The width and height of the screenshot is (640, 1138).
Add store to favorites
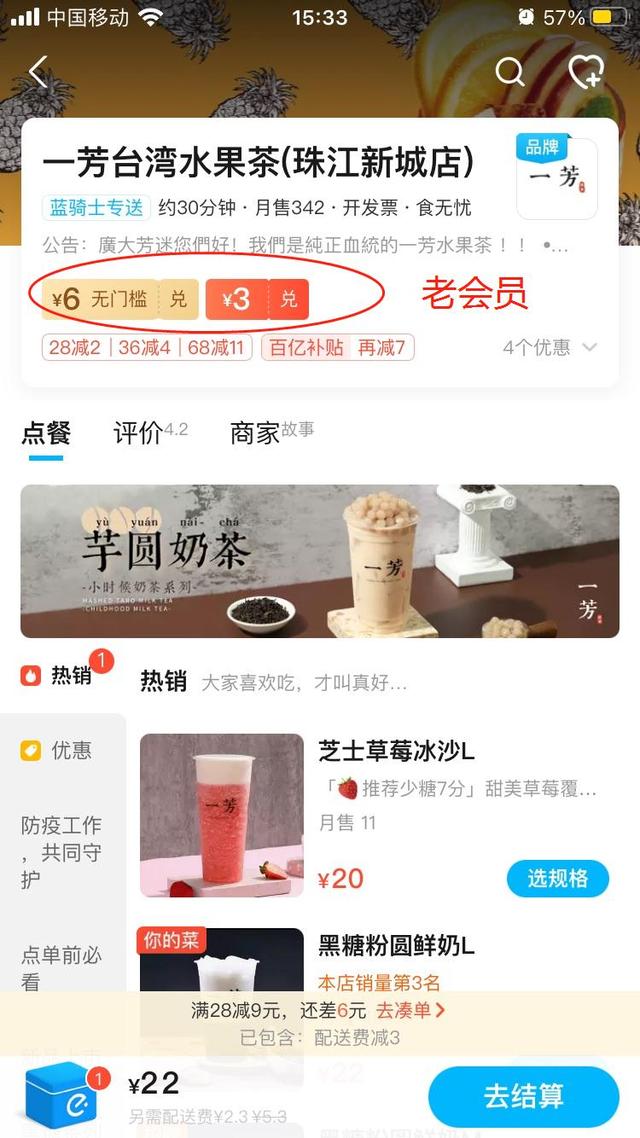click(586, 71)
